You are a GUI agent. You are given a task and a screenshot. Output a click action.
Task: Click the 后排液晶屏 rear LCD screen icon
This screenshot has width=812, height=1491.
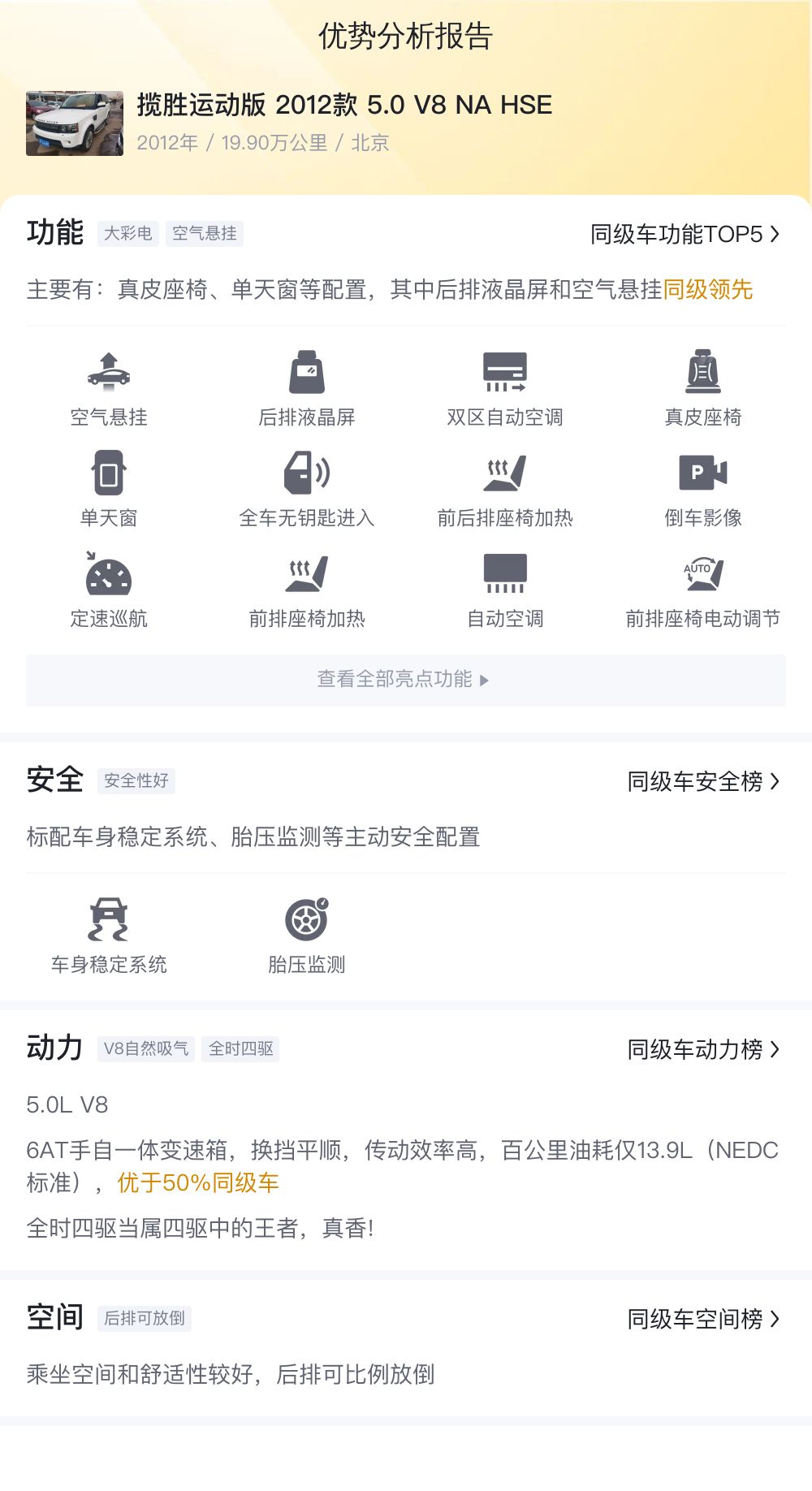click(307, 374)
